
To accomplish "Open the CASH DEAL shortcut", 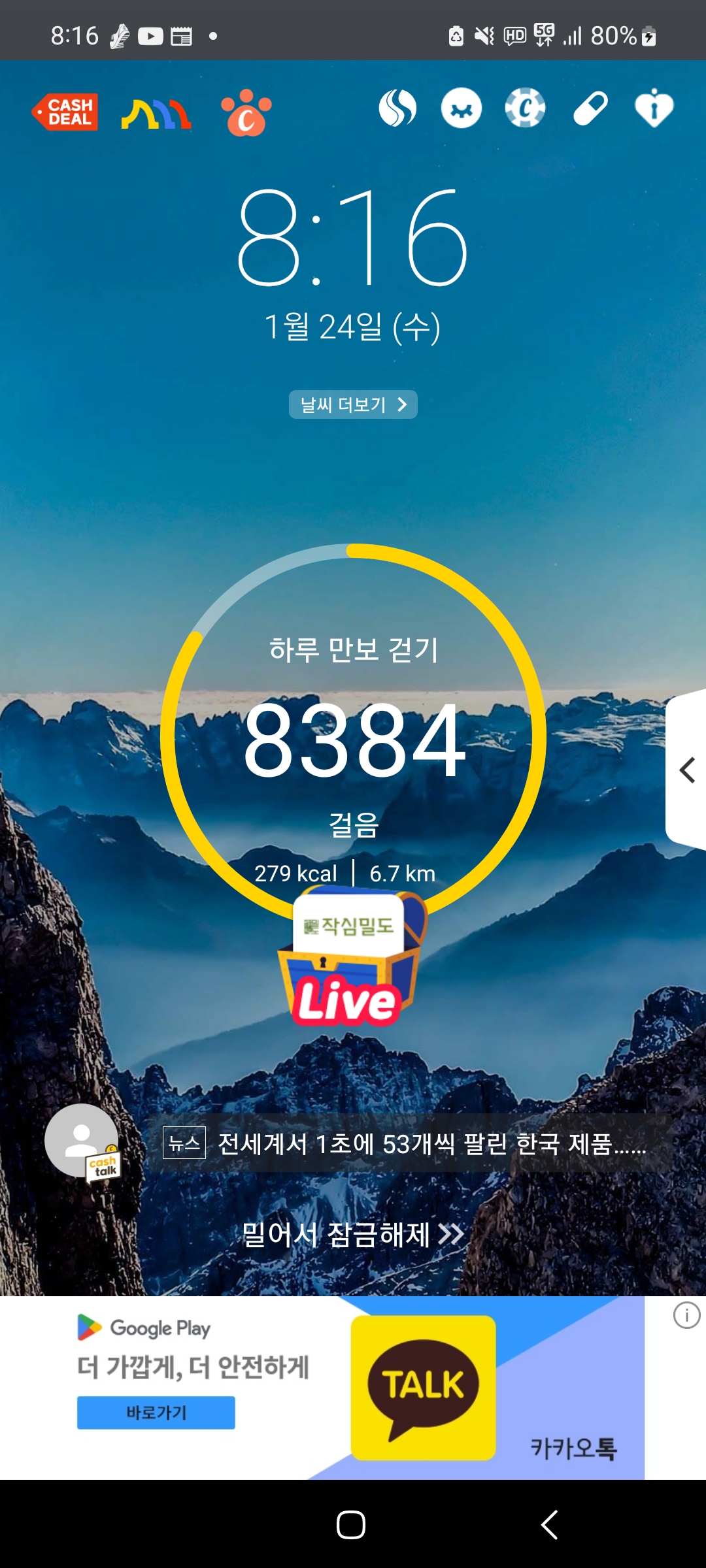I will pyautogui.click(x=65, y=112).
